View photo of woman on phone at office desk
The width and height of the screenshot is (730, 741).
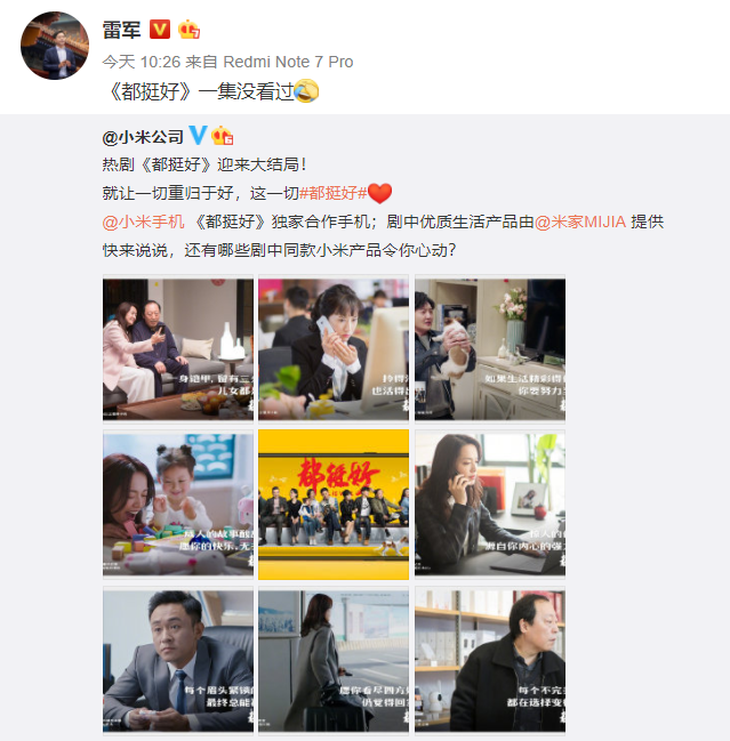(x=333, y=348)
